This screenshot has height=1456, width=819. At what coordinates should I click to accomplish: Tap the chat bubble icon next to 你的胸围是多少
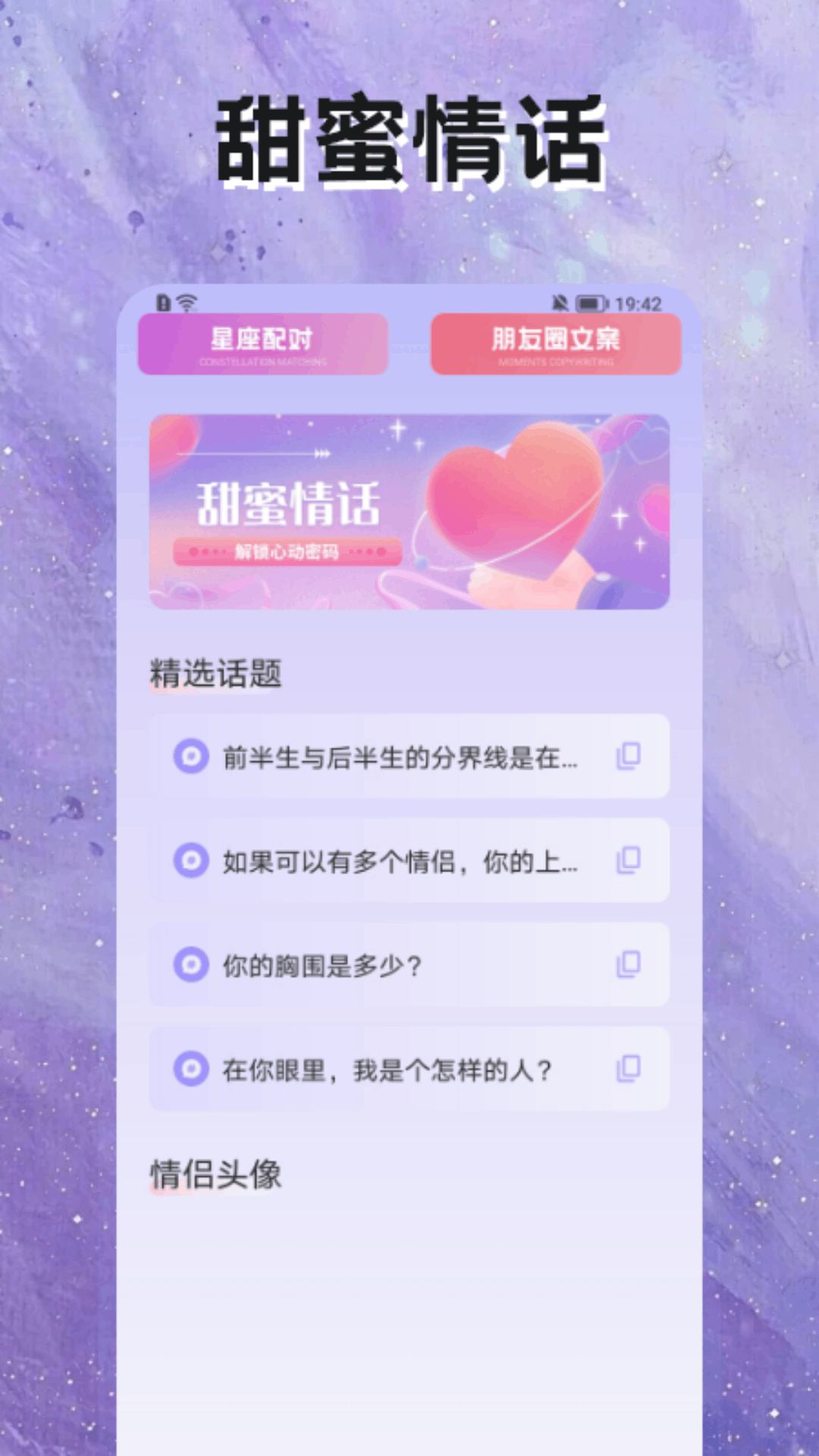(x=192, y=965)
